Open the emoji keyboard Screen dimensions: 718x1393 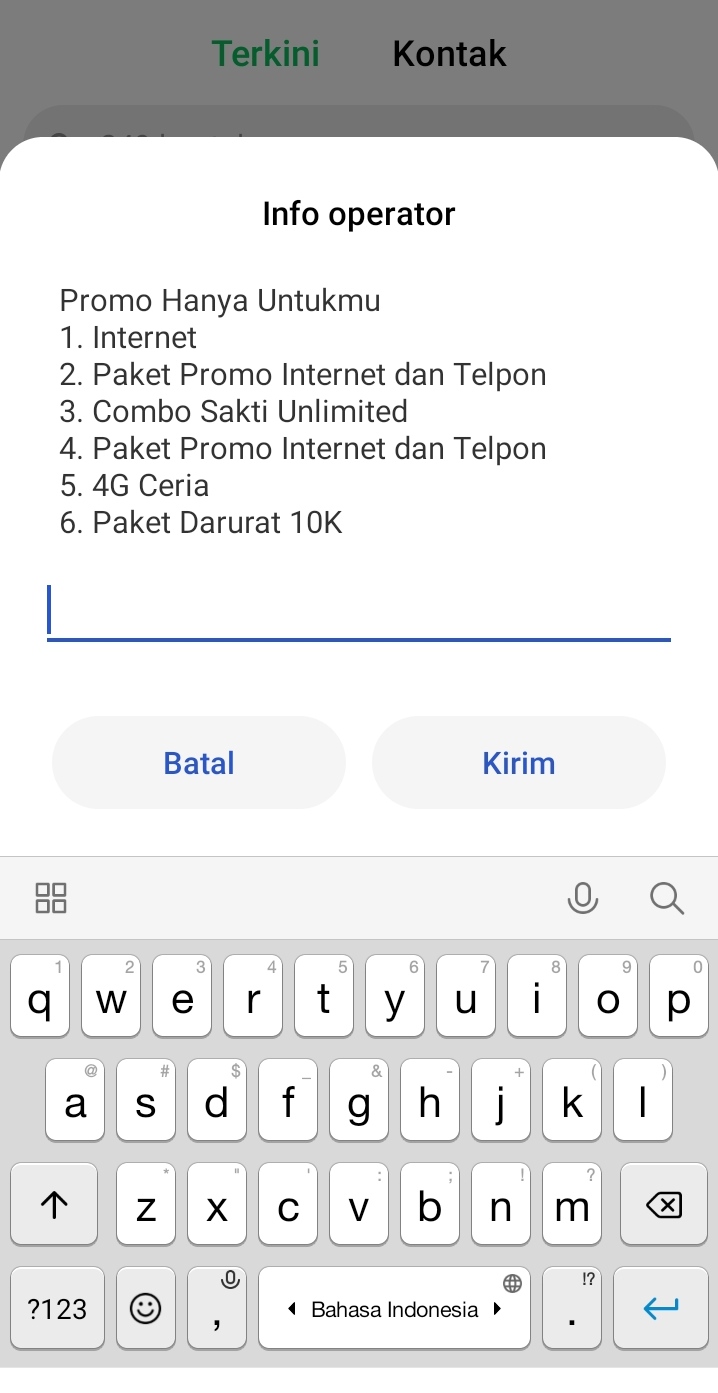(x=146, y=1308)
